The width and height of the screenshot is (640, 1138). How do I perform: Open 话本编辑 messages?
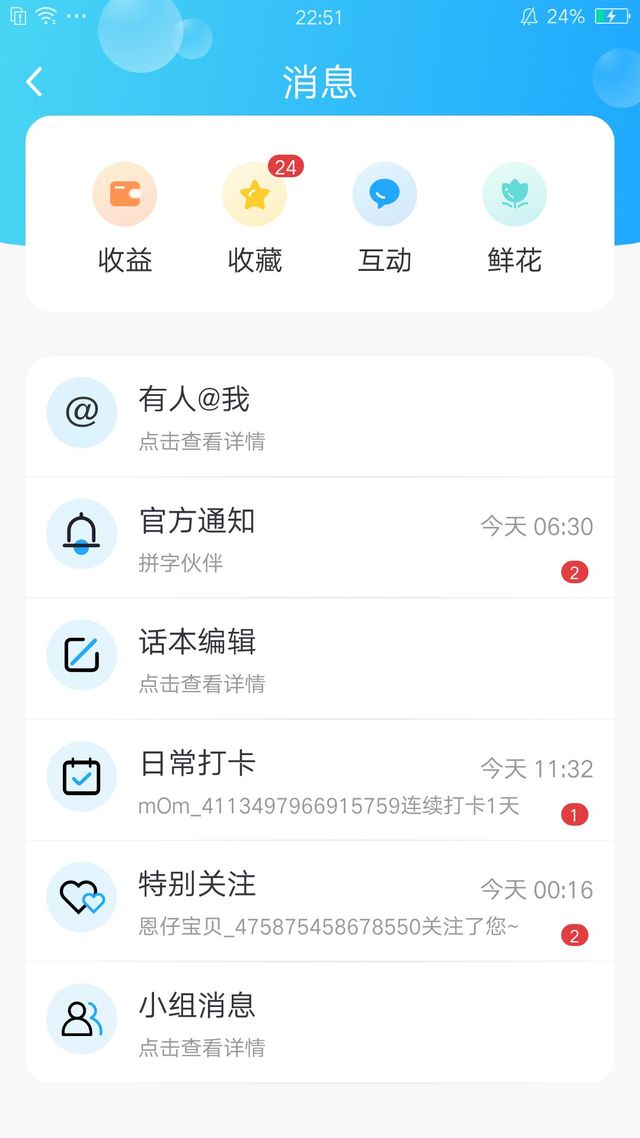click(320, 659)
